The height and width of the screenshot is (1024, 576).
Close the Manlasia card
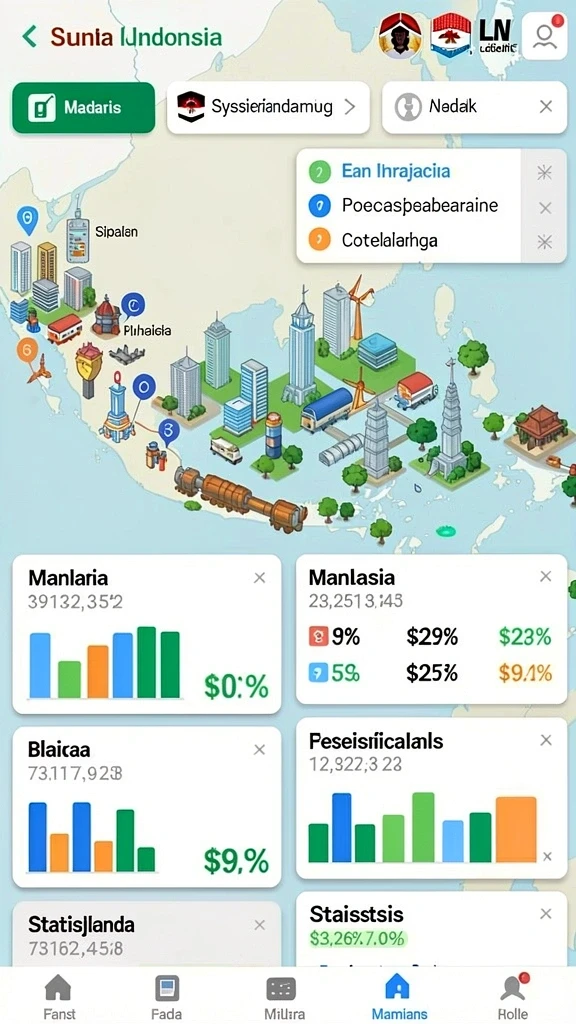pos(546,576)
